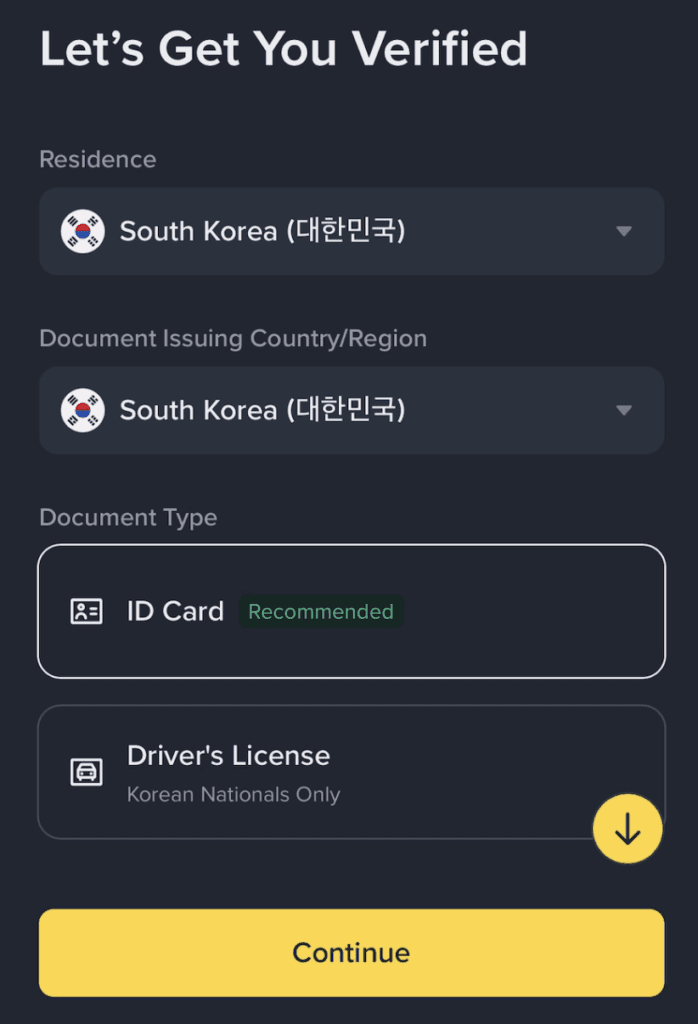Continue to the next verification step

pos(351,952)
